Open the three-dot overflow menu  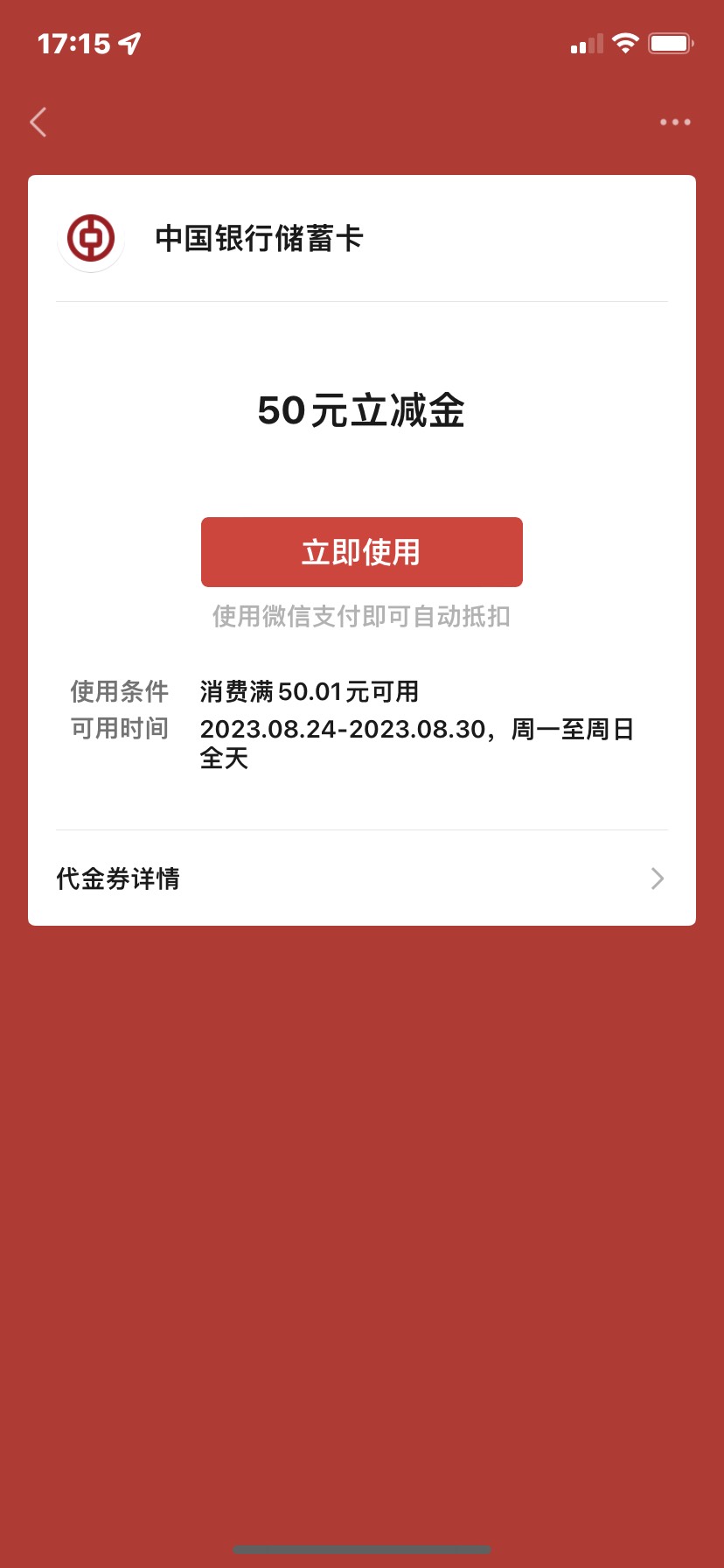coord(675,122)
